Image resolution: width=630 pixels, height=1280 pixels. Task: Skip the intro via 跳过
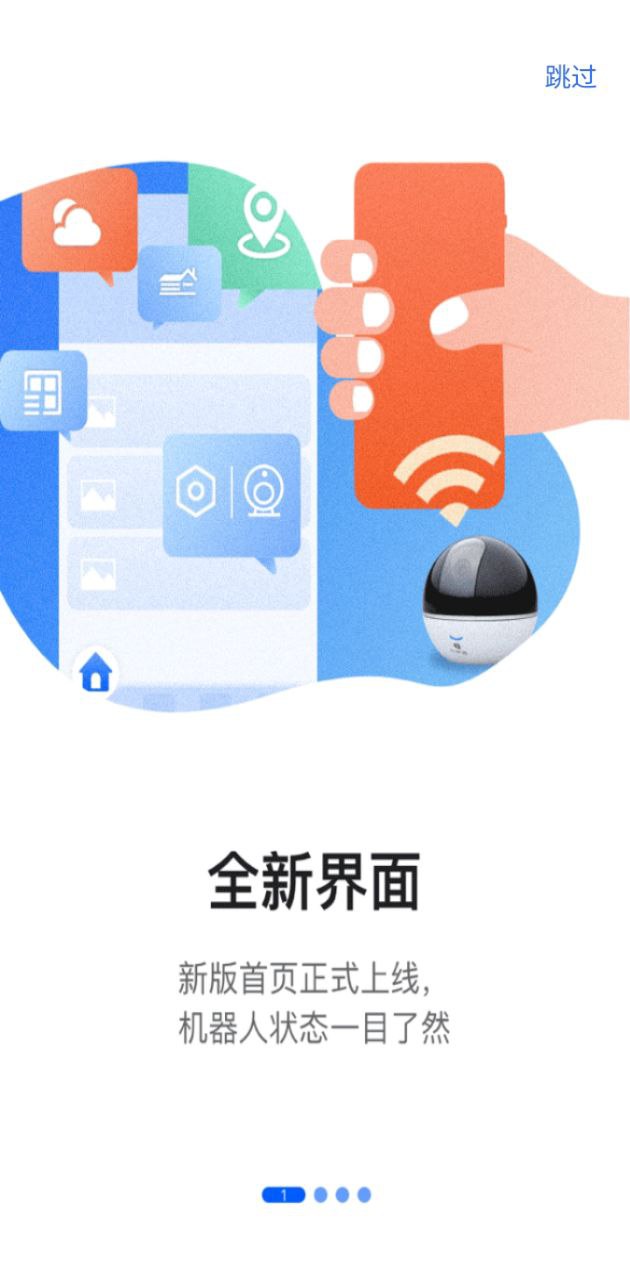coord(570,77)
